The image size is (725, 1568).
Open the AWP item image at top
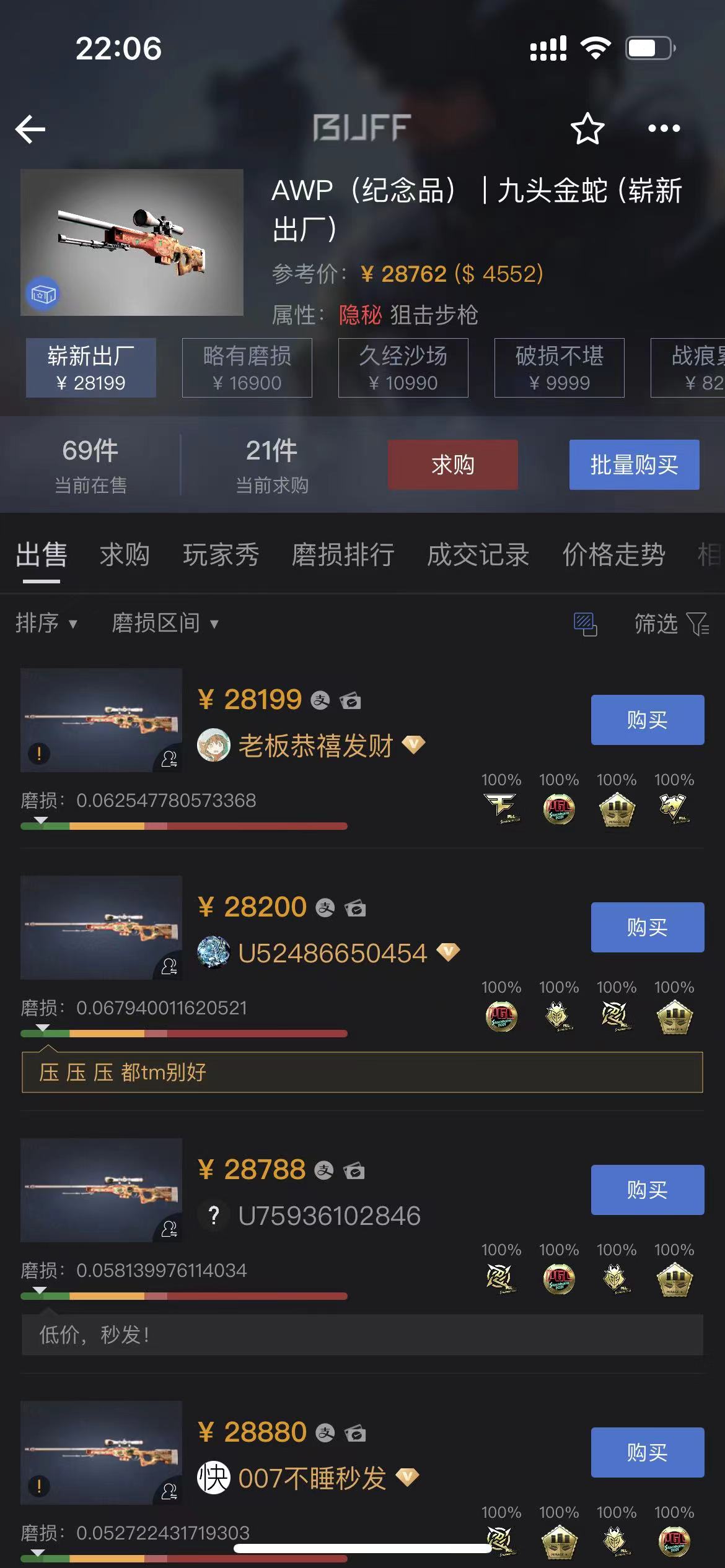pyautogui.click(x=131, y=242)
